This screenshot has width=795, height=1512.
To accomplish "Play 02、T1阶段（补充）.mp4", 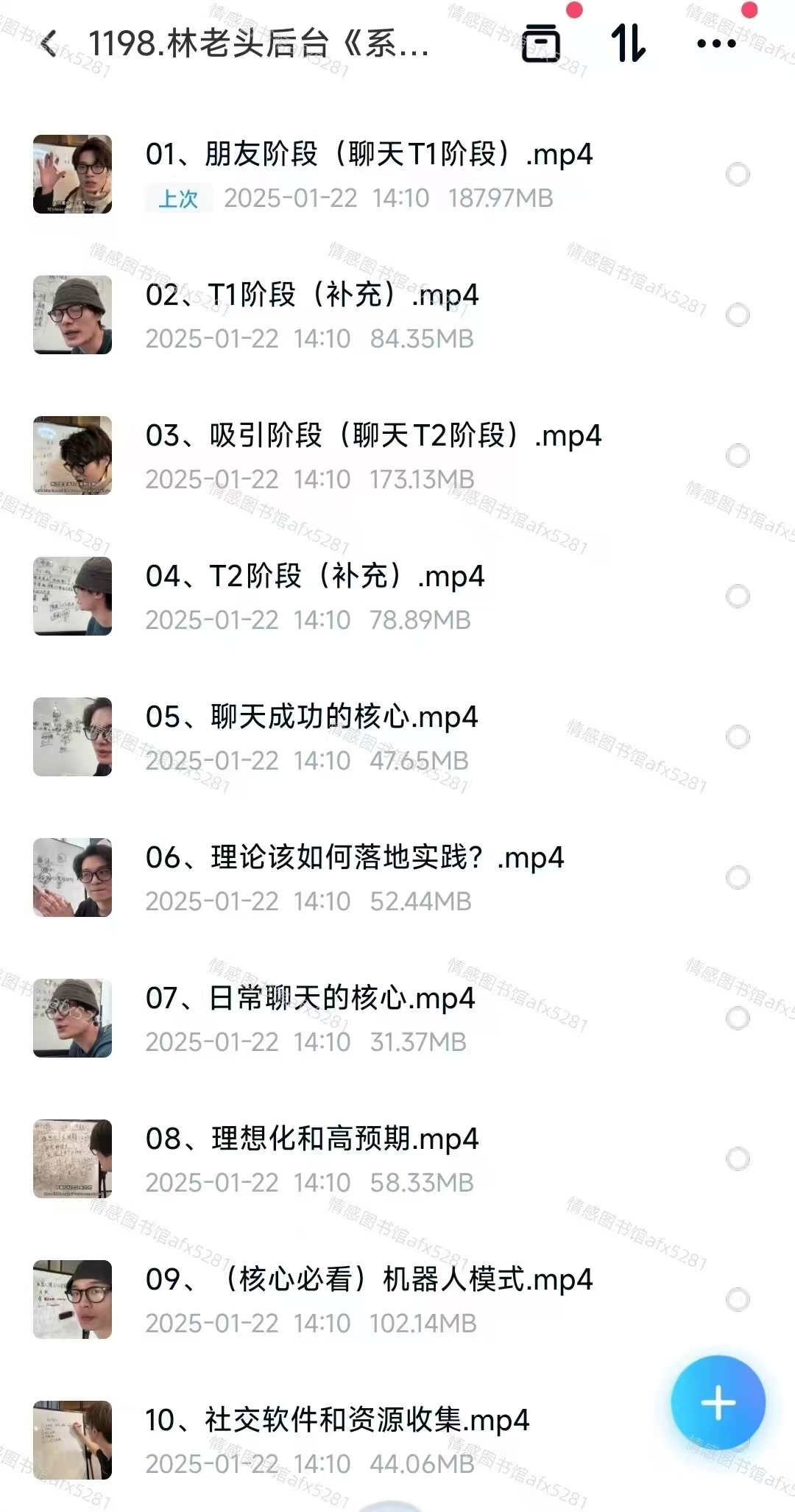I will (312, 296).
